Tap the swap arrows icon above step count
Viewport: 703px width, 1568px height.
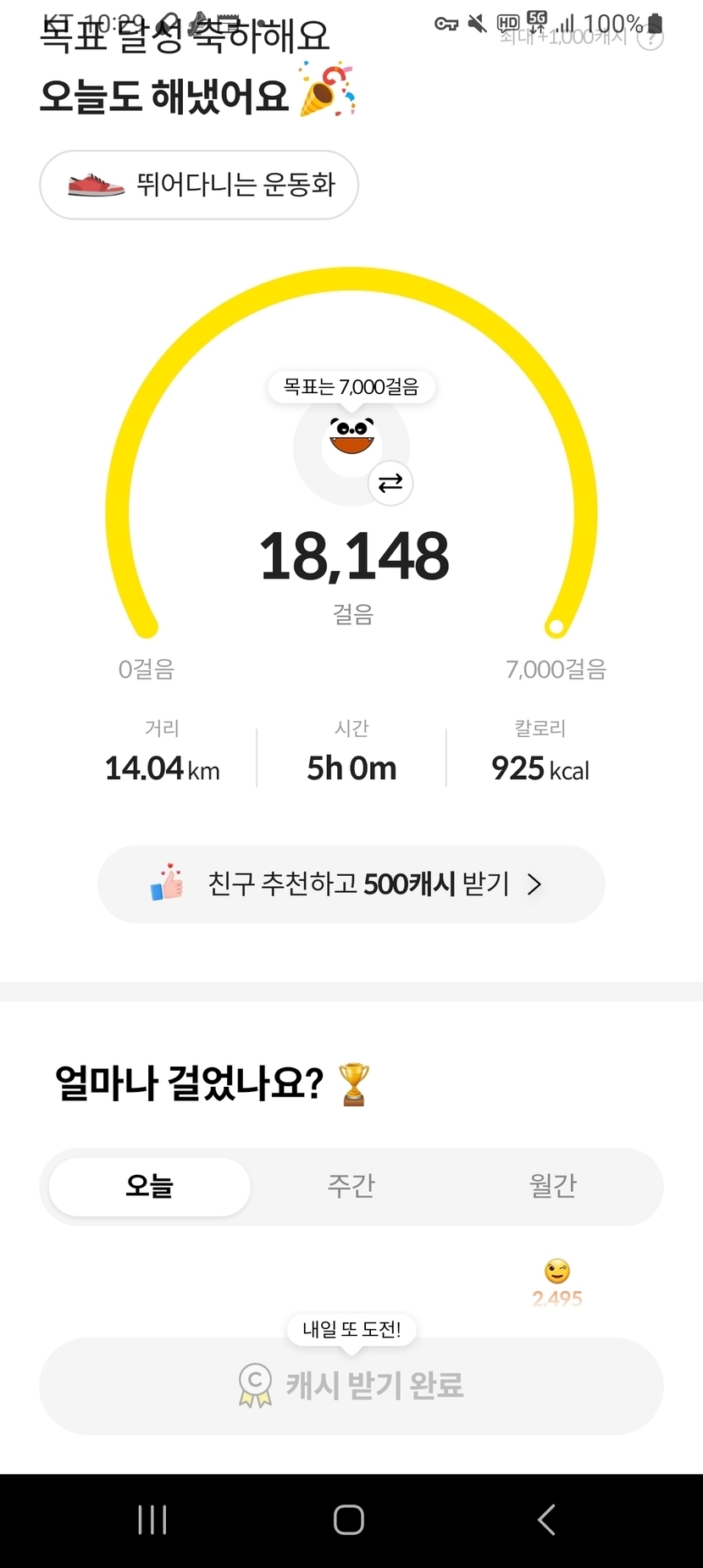pyautogui.click(x=390, y=483)
